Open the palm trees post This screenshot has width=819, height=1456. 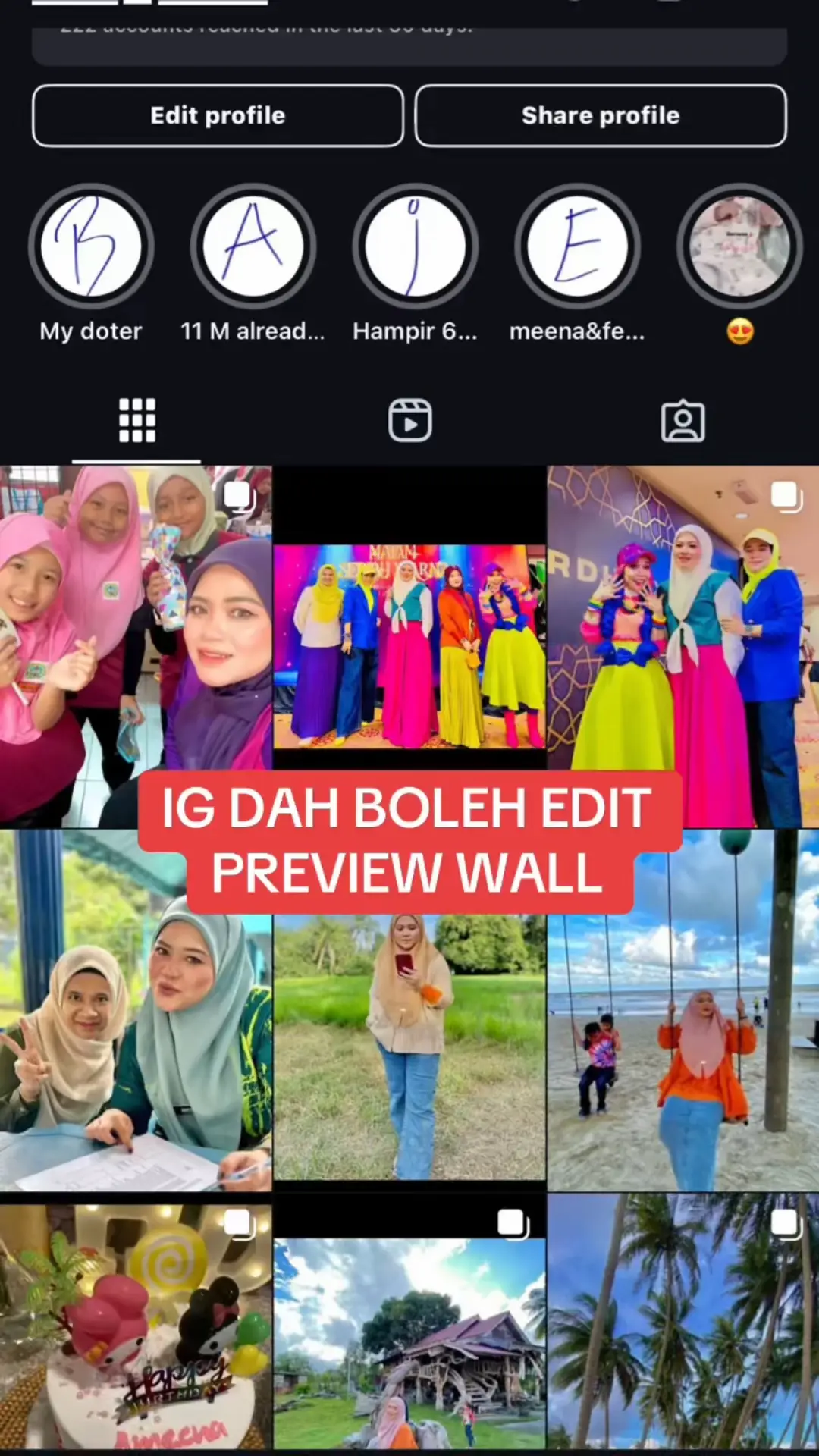(x=682, y=1323)
